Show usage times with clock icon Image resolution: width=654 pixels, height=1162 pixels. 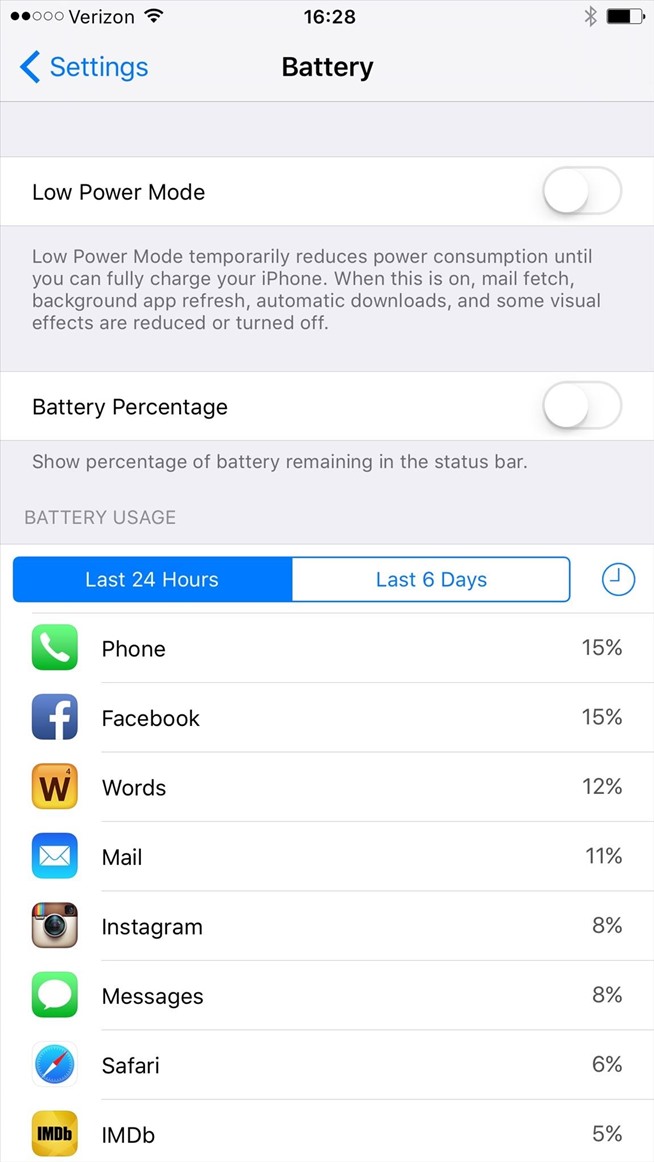(618, 580)
